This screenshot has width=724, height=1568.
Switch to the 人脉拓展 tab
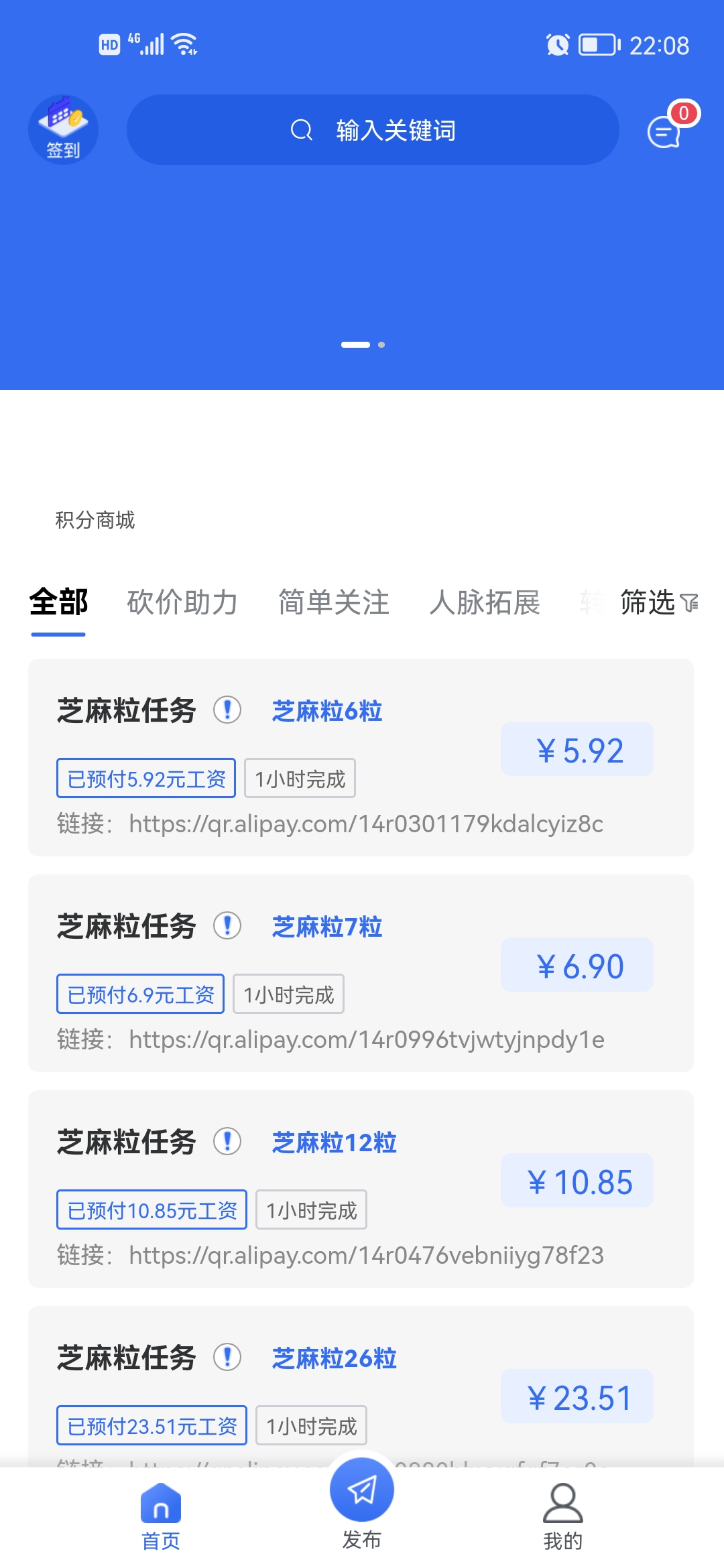click(x=485, y=602)
